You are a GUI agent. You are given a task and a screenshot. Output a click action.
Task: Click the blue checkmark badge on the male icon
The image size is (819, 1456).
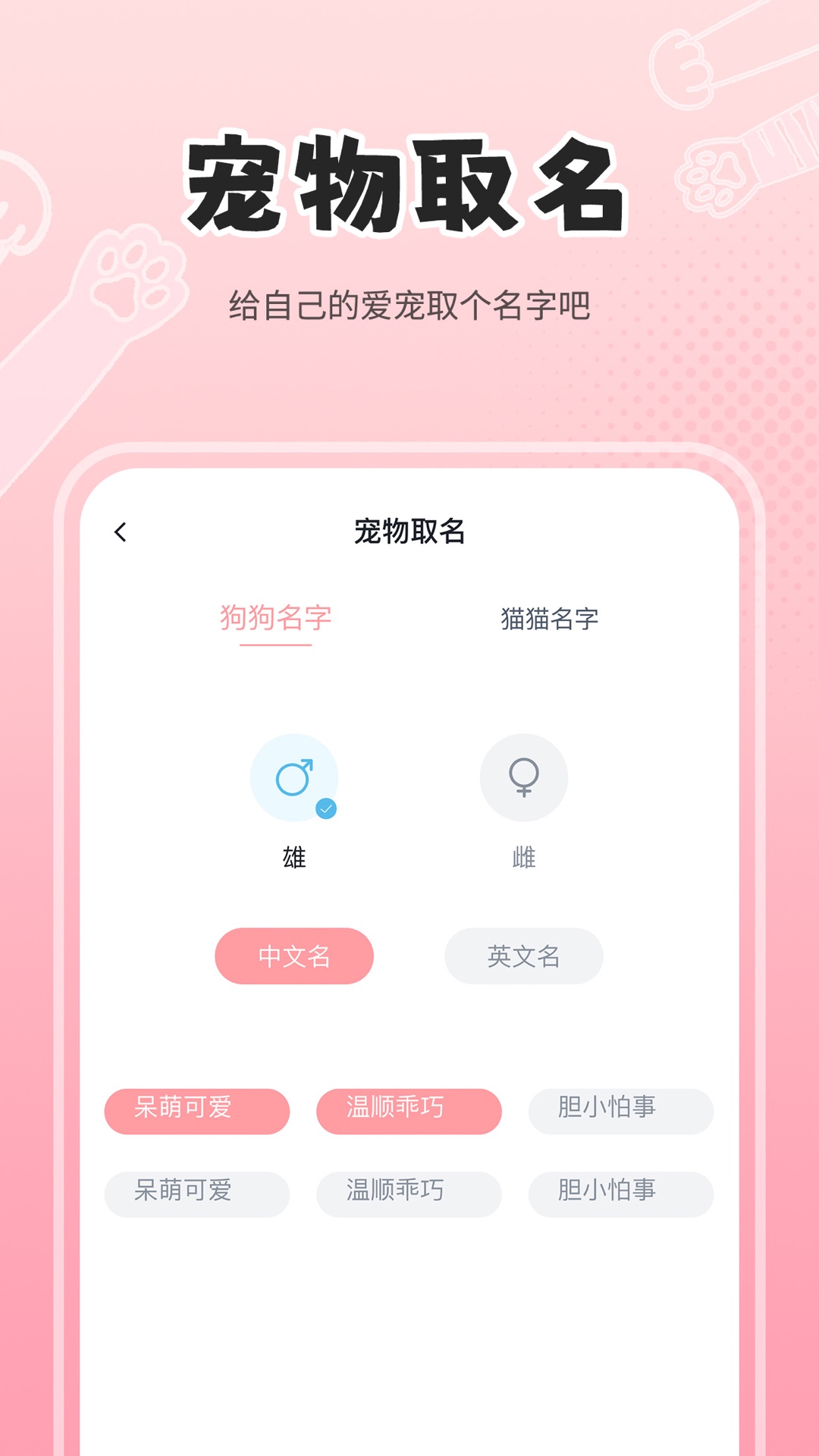(x=325, y=810)
